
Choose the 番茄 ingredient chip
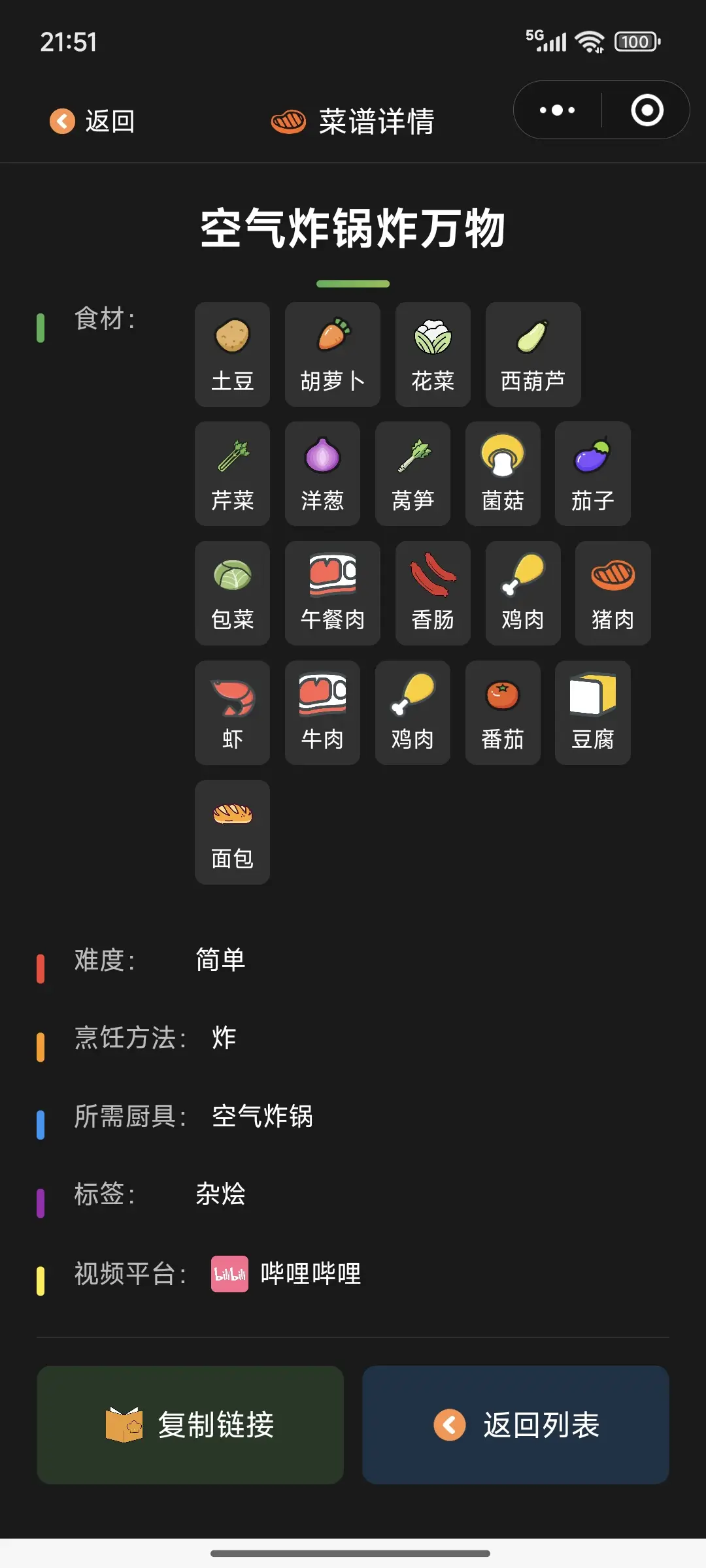[x=503, y=713]
